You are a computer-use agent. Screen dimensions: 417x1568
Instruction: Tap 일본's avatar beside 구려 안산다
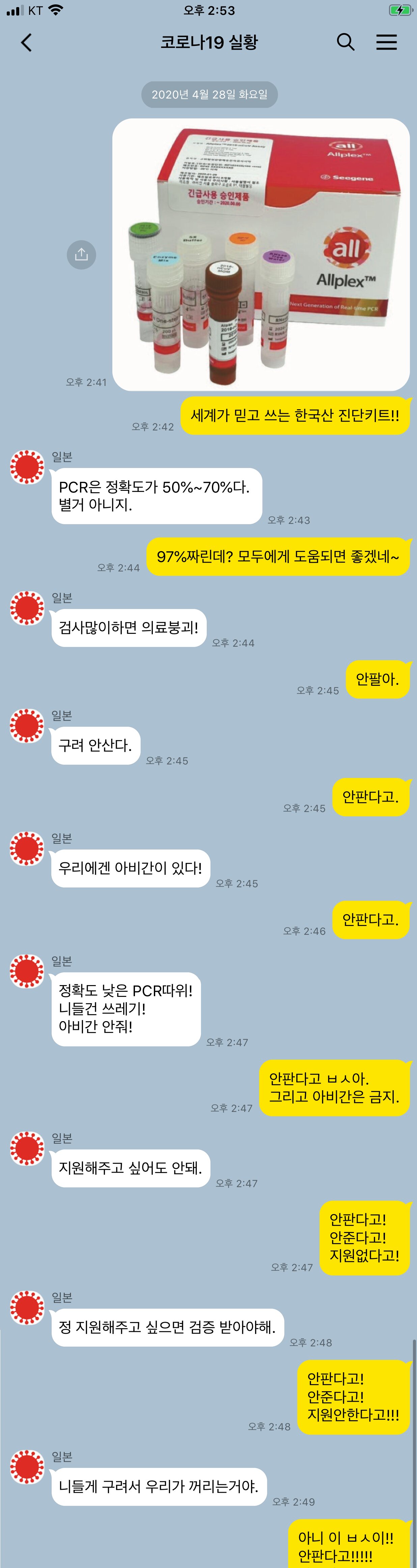click(27, 726)
